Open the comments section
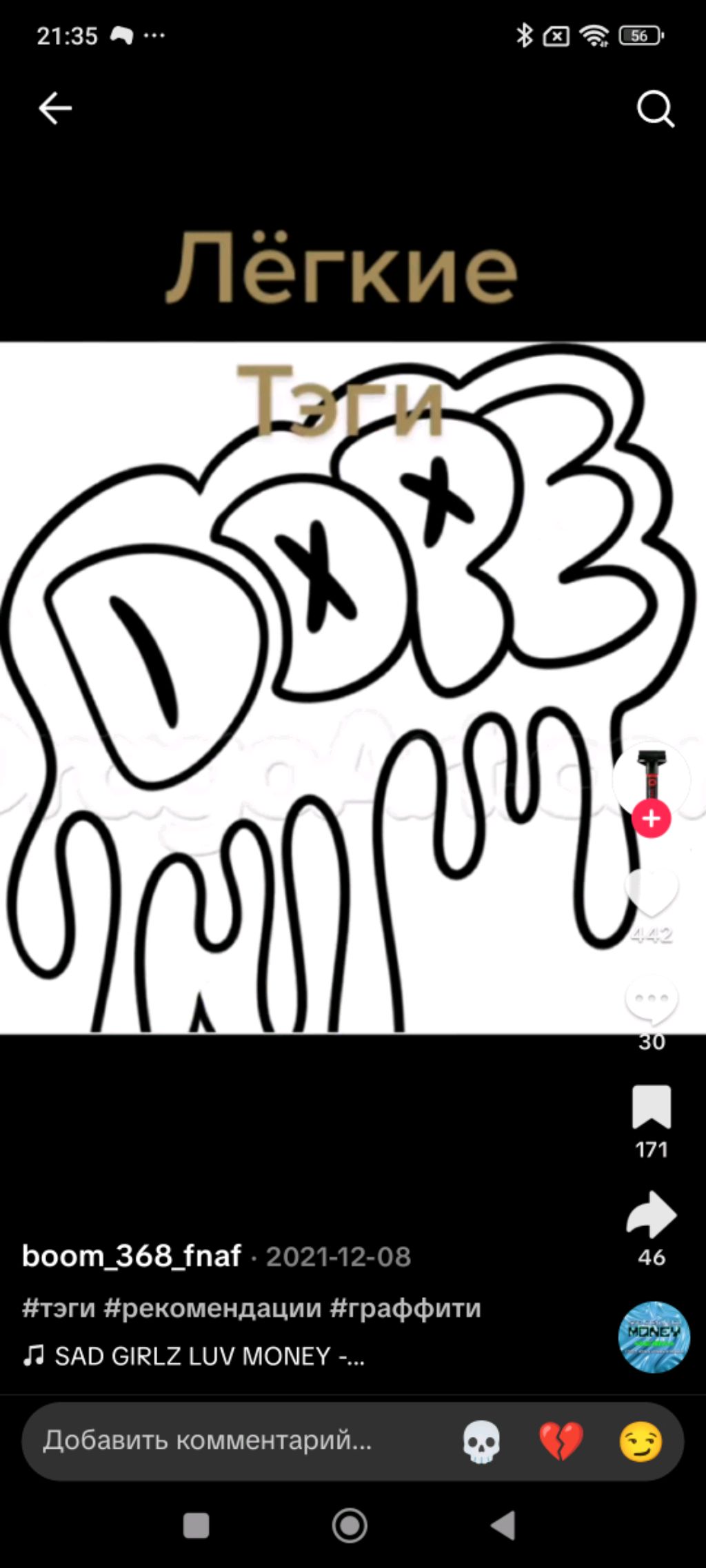The height and width of the screenshot is (1568, 706). tap(651, 1000)
